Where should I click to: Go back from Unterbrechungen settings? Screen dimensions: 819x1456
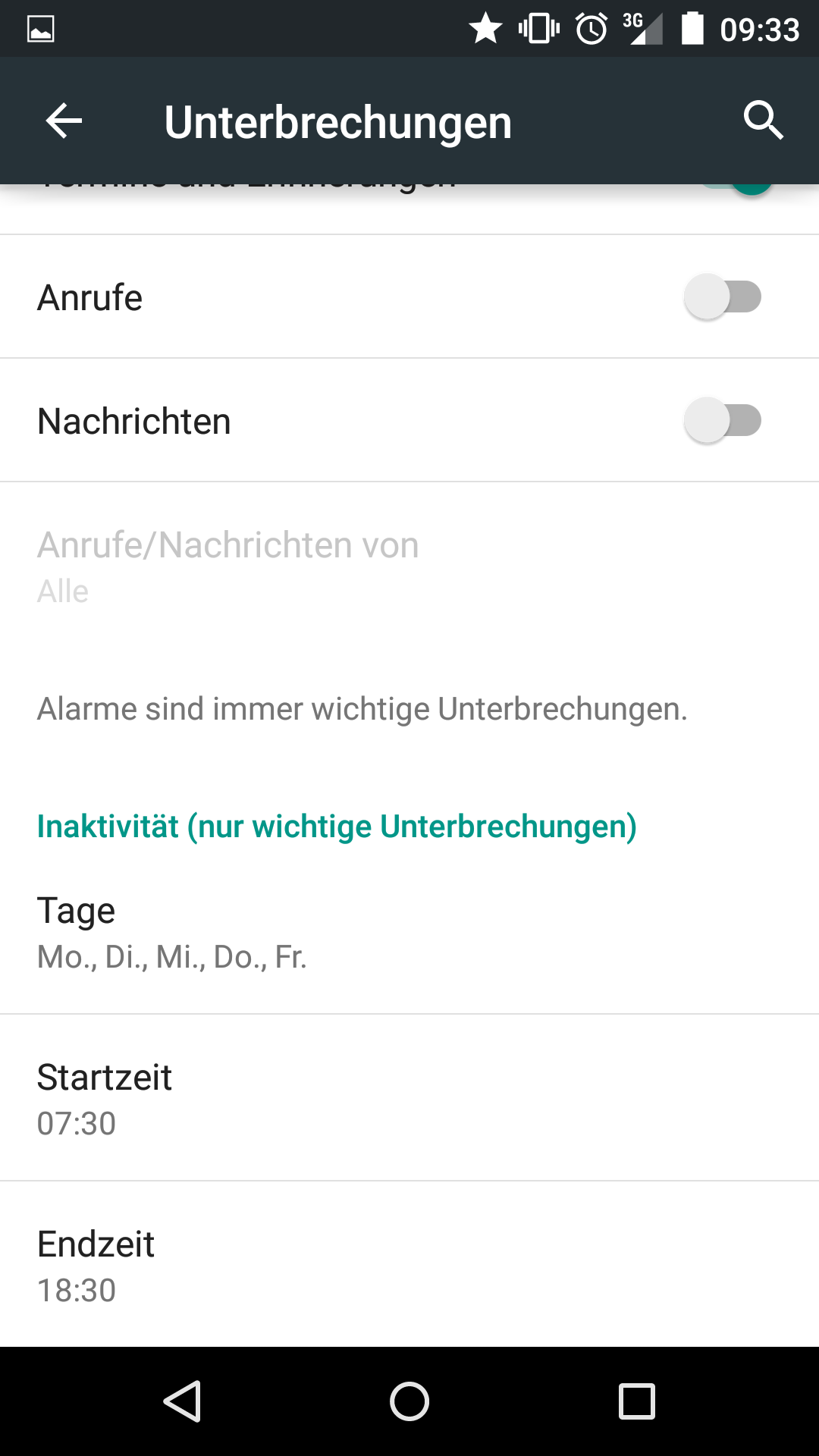point(64,121)
